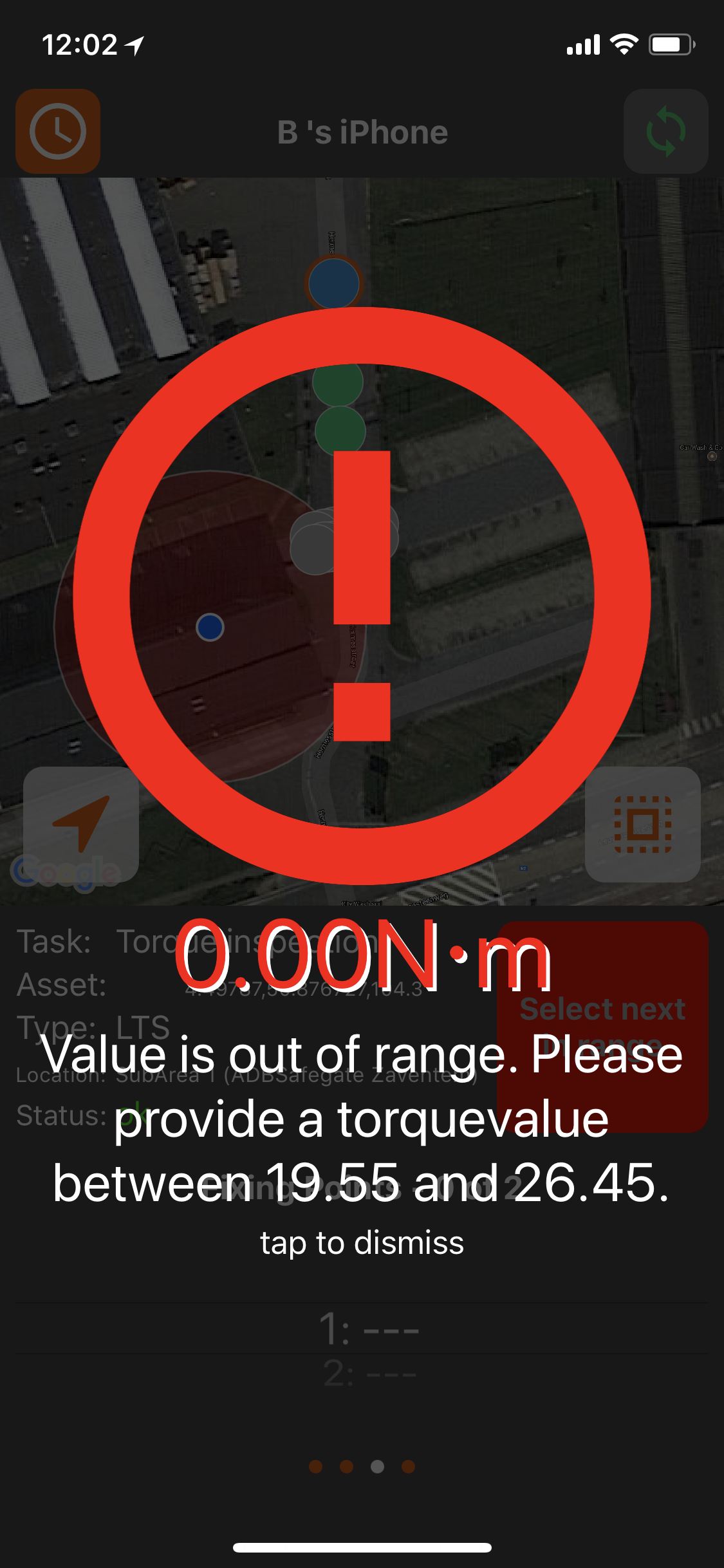The height and width of the screenshot is (1568, 724).
Task: Tap the green sync refresh icon
Action: pos(665,131)
